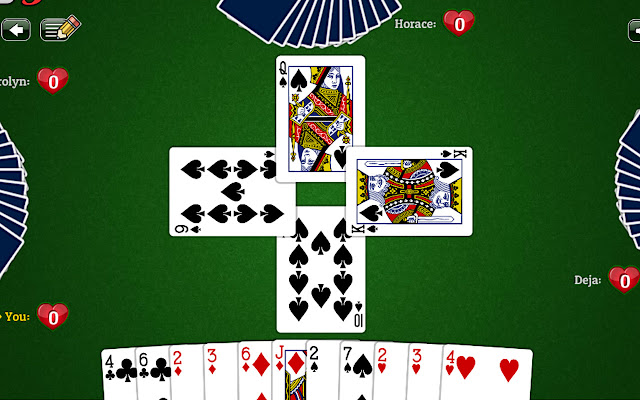Play the 4 of hearts
640x400 pixels.
click(x=487, y=373)
